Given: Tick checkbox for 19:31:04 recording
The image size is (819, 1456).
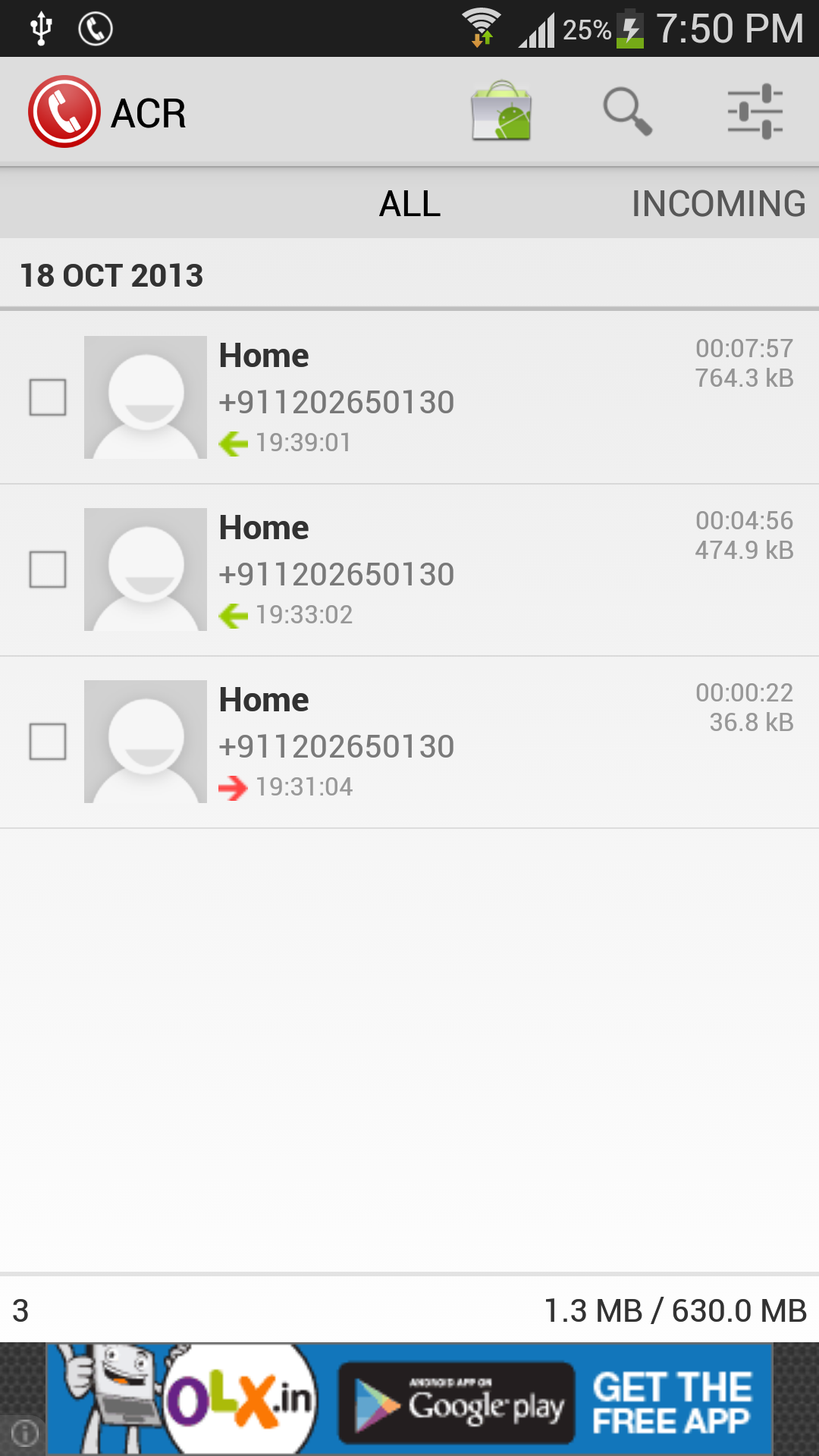Looking at the screenshot, I should tap(48, 742).
